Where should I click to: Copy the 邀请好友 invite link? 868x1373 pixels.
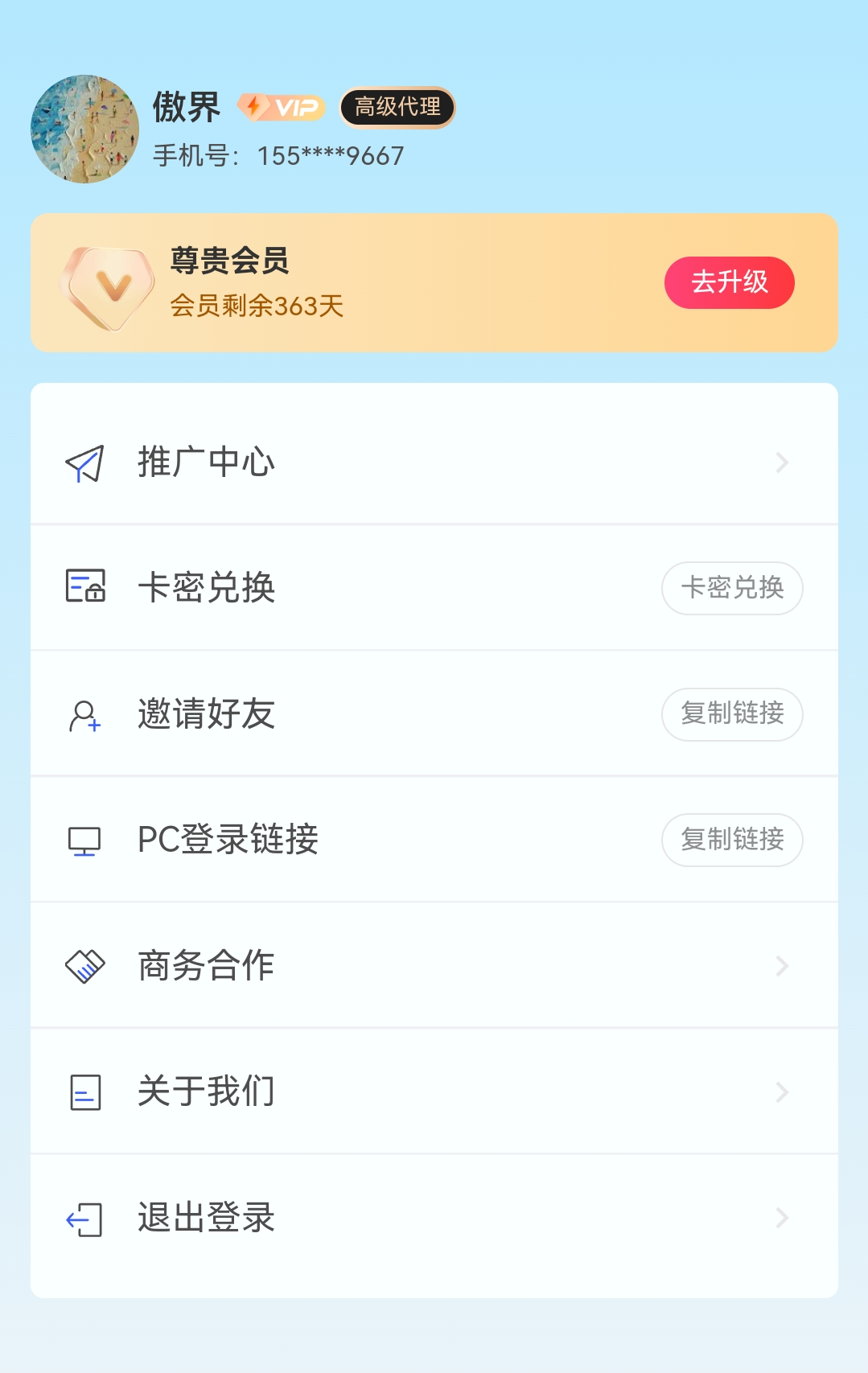(731, 713)
